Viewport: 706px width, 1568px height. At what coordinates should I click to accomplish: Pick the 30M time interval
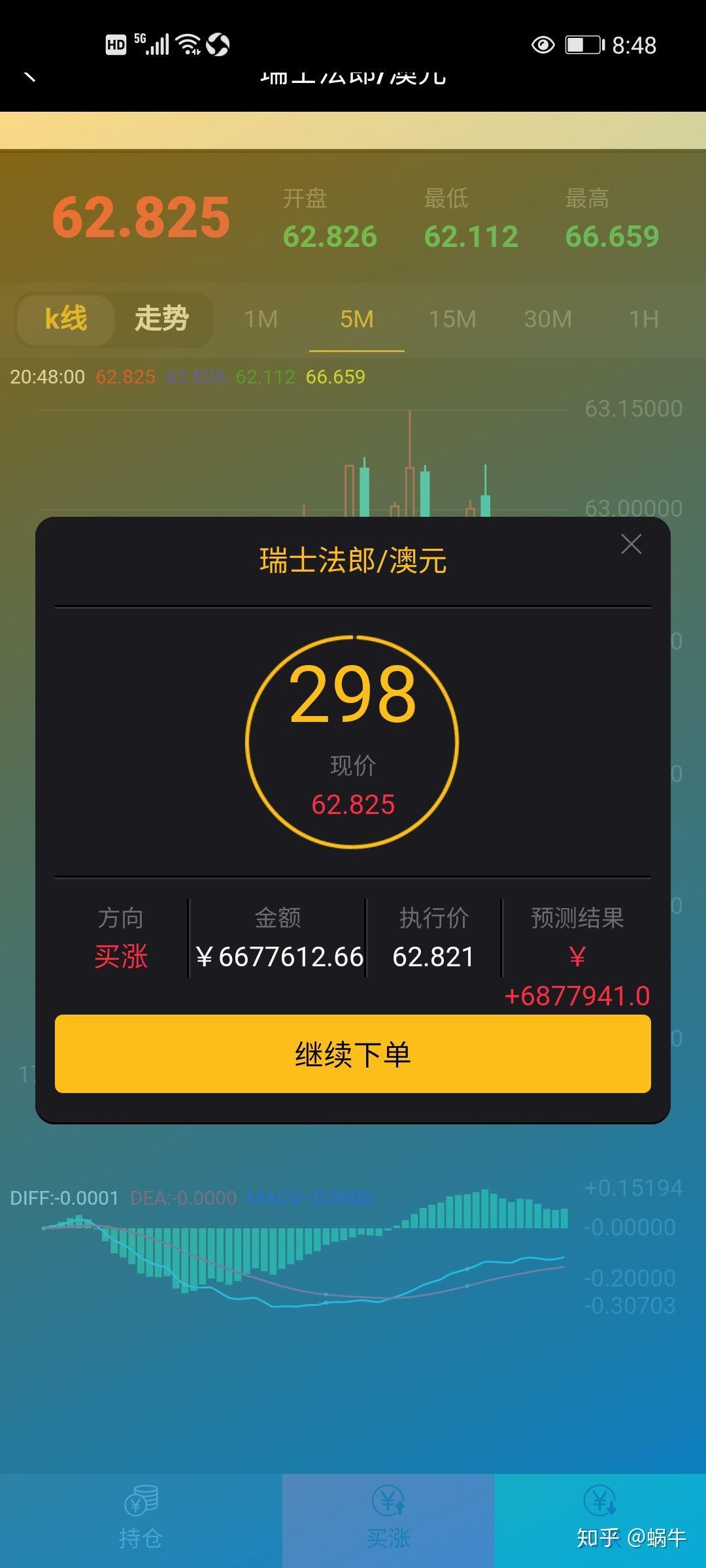point(548,319)
